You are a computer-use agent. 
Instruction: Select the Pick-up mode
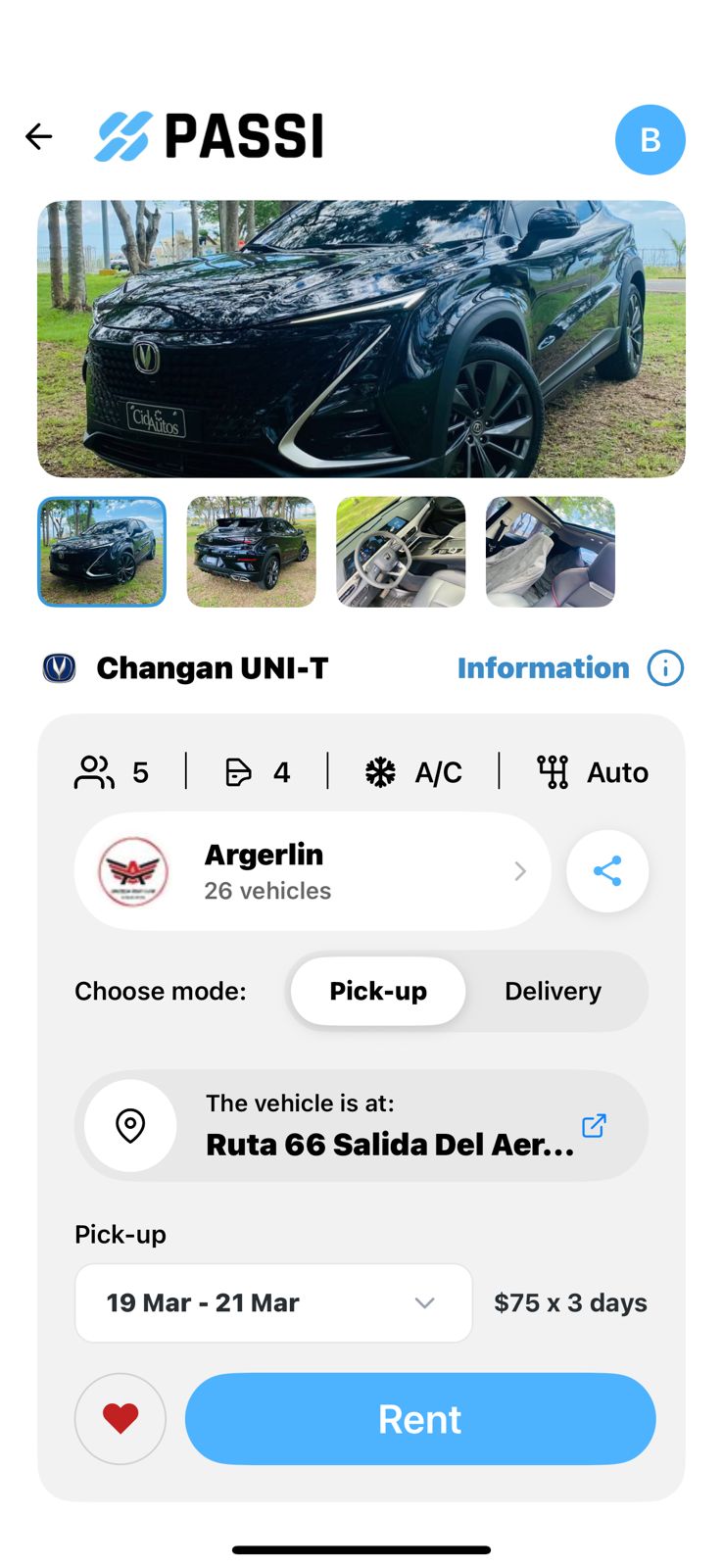[x=378, y=991]
